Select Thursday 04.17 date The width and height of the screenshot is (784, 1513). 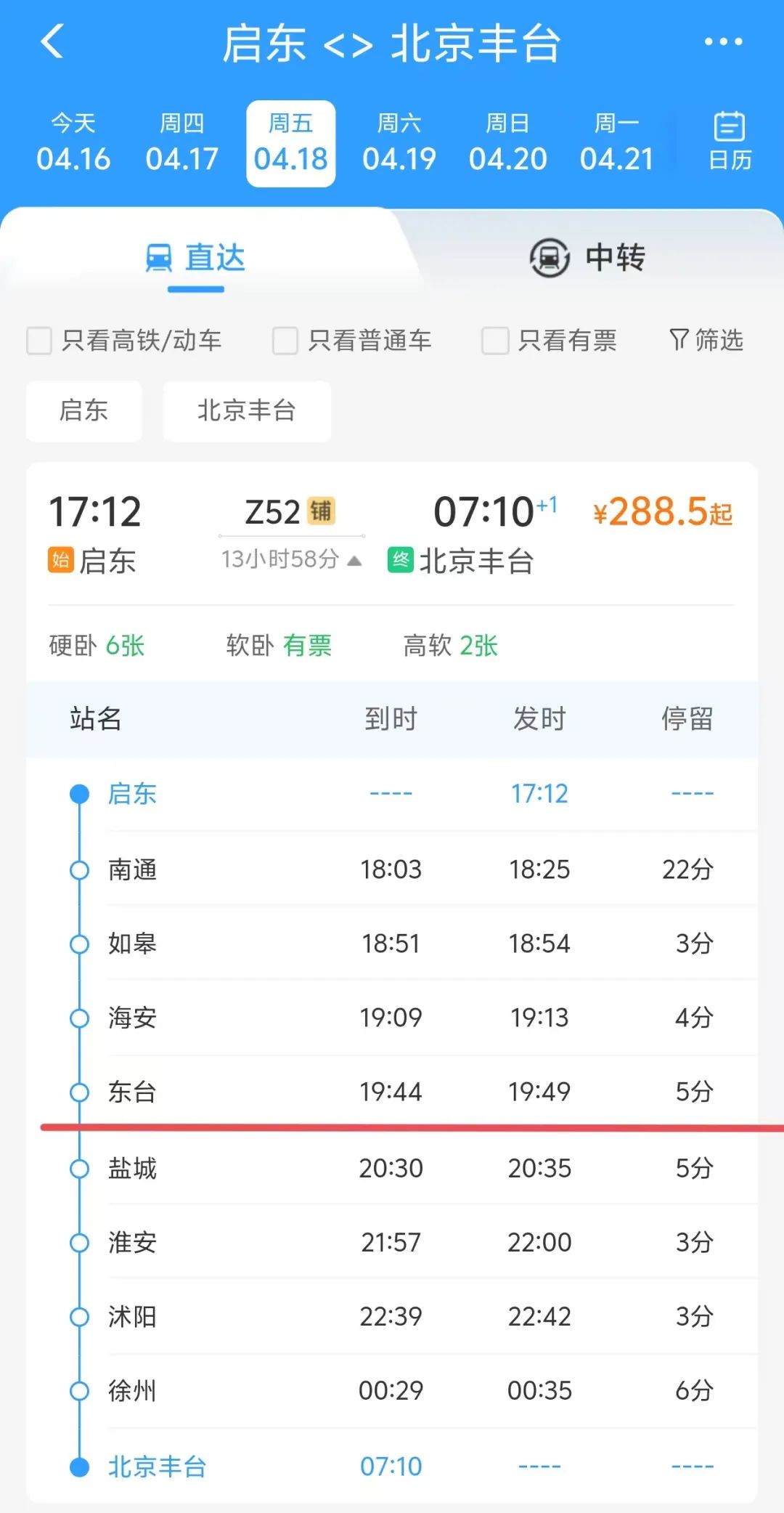pos(181,143)
